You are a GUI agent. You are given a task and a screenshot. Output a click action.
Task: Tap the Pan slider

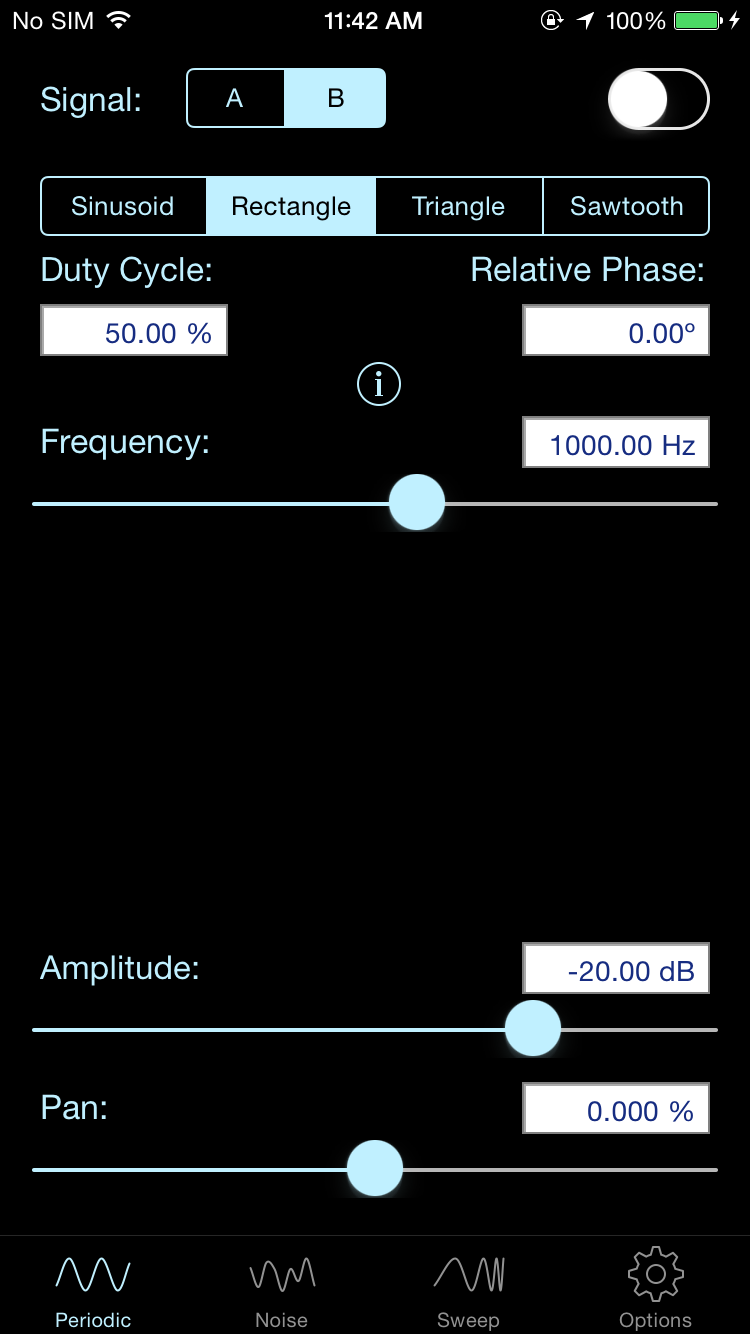tap(375, 1169)
